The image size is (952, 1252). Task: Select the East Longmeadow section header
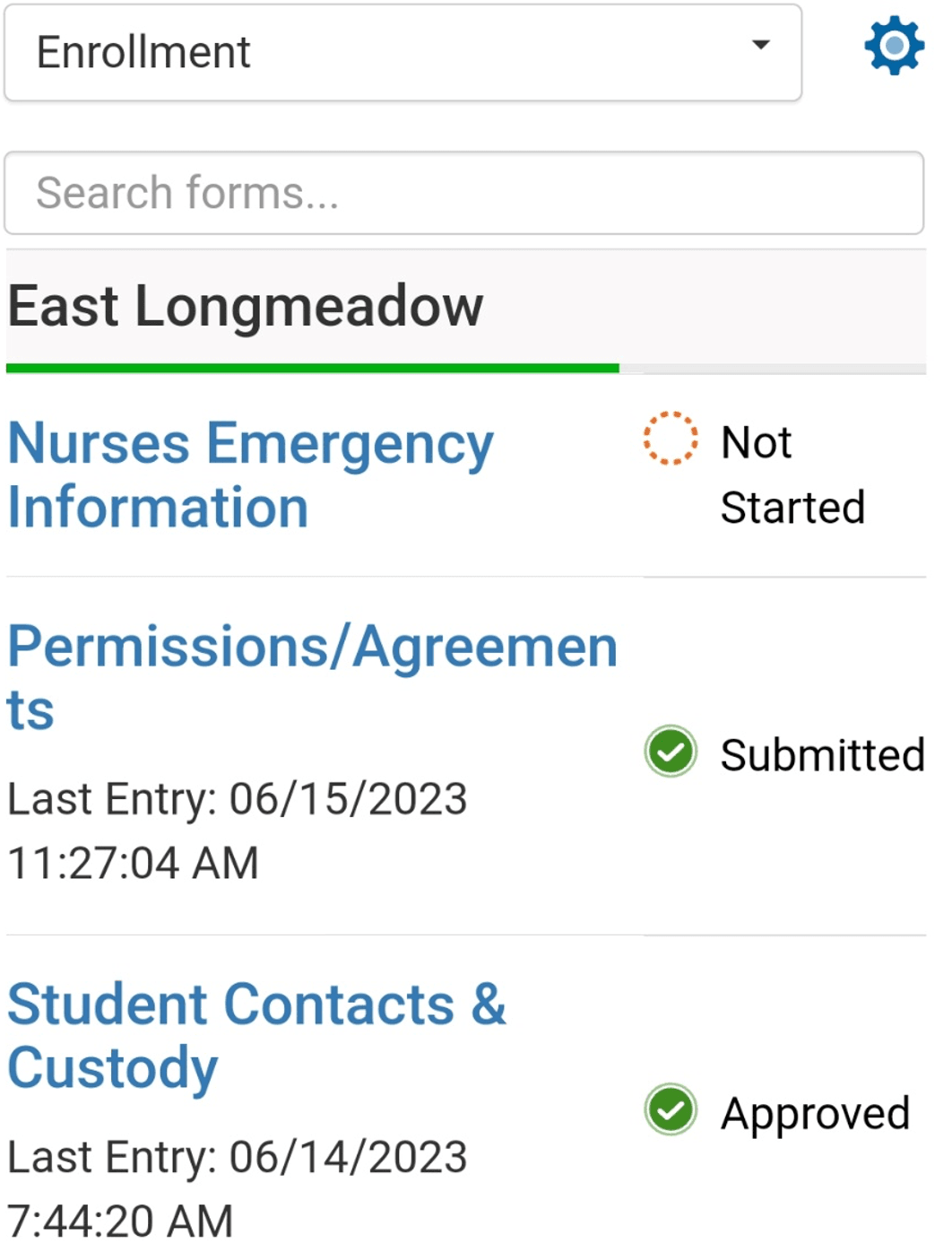coord(245,306)
